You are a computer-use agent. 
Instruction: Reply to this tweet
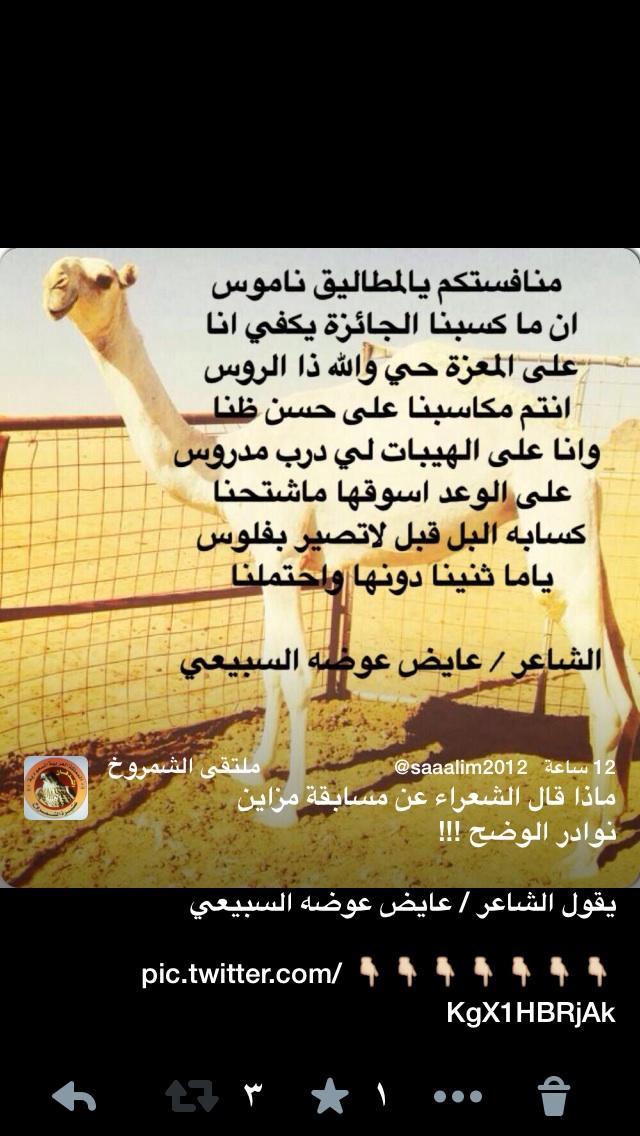(x=74, y=1096)
